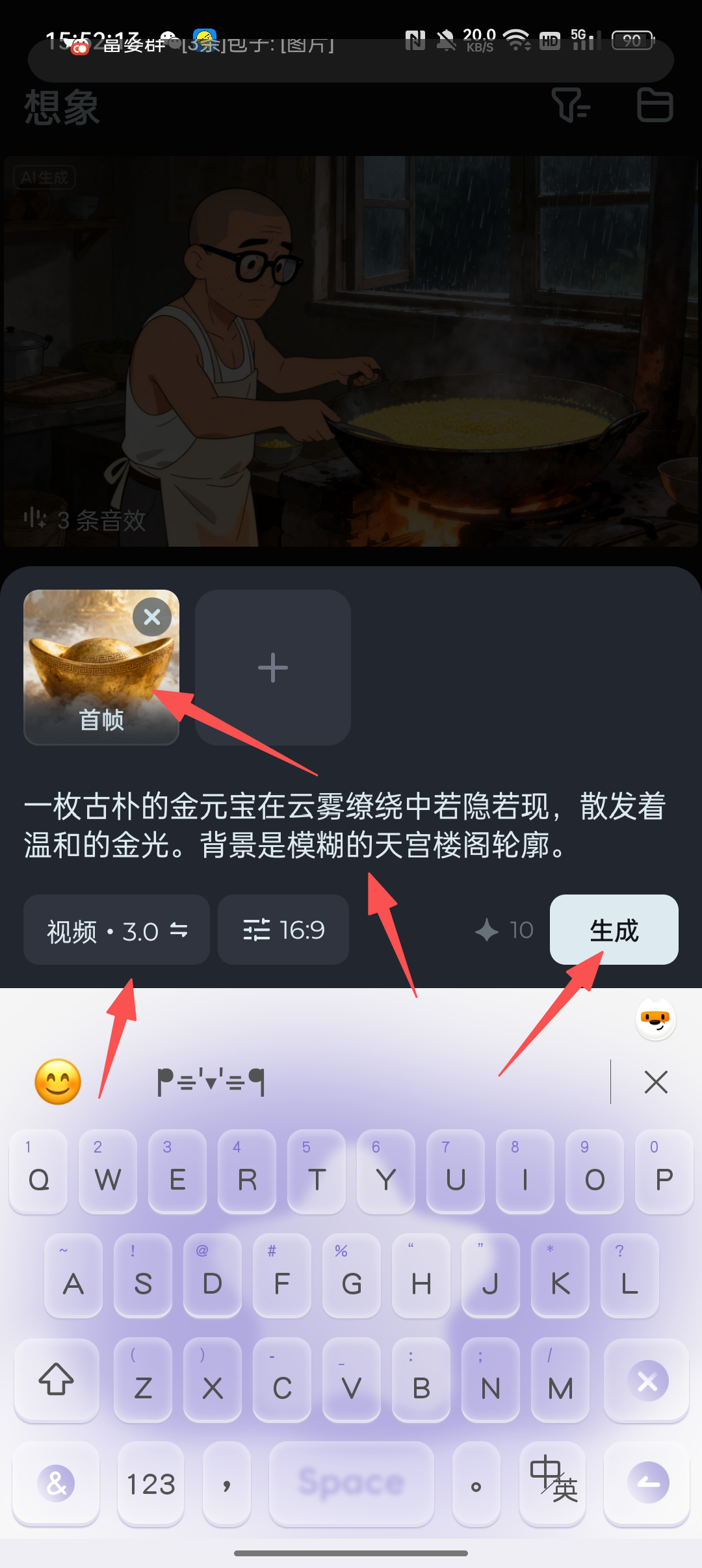Open the gold ingot first-frame thumbnail
Screen dimensions: 702x1568
(x=91, y=676)
